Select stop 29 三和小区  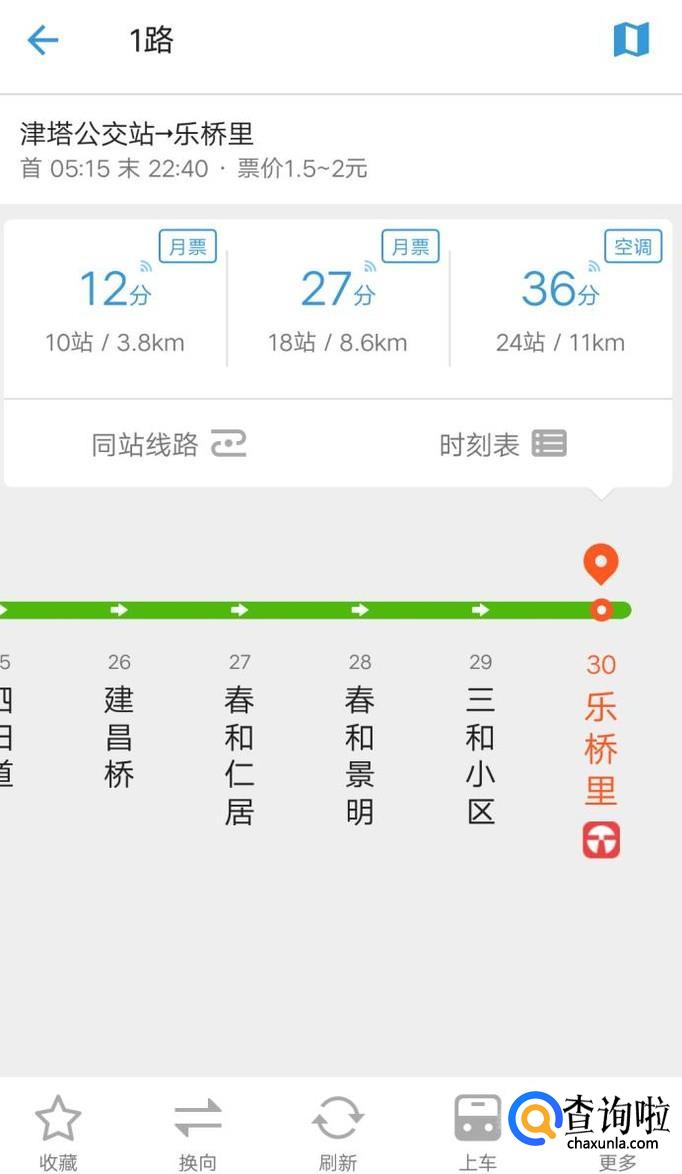pyautogui.click(x=480, y=738)
